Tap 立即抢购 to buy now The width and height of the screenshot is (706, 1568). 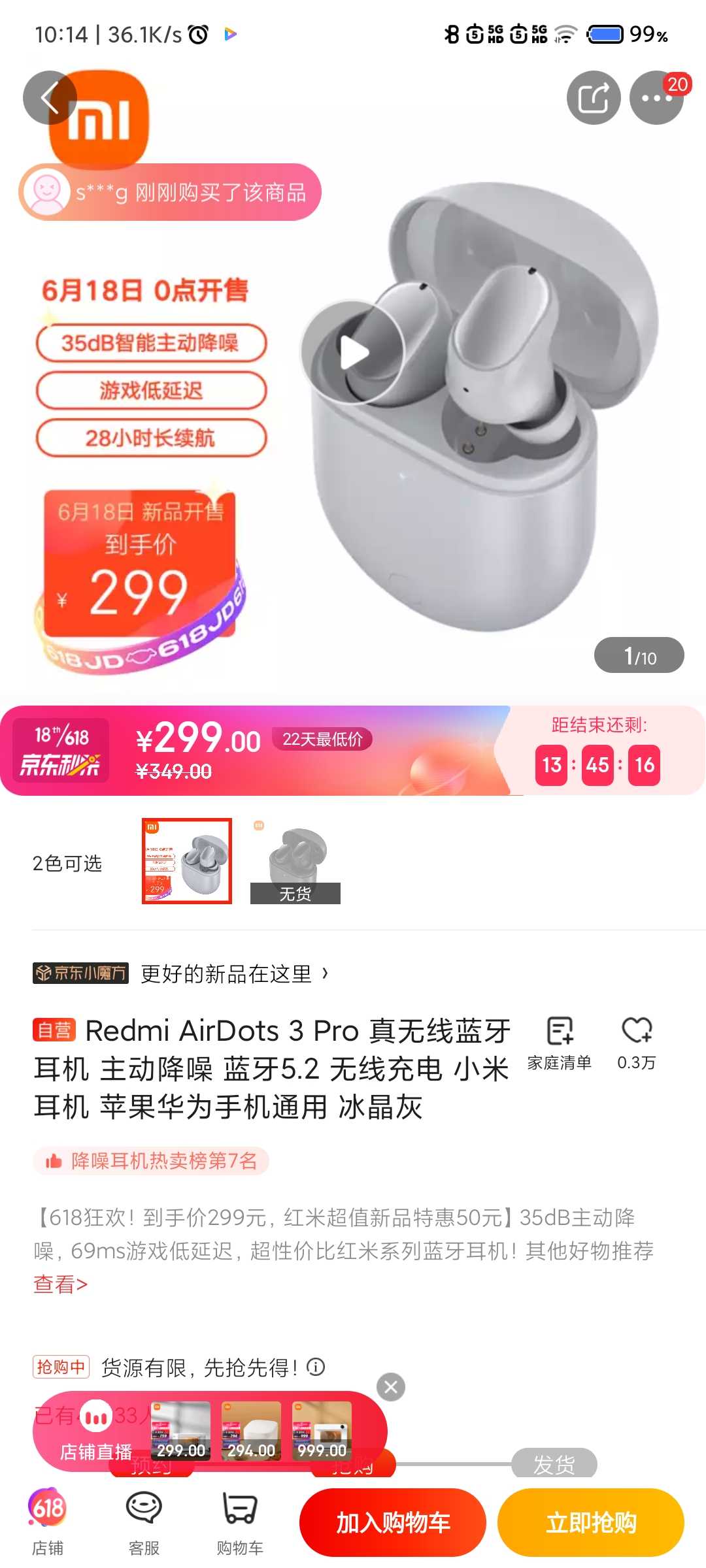(590, 1522)
